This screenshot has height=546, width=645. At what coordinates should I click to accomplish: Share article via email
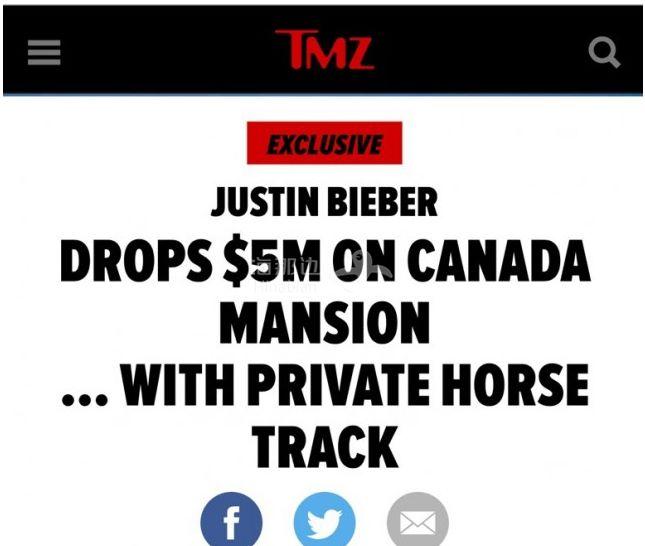point(418,521)
